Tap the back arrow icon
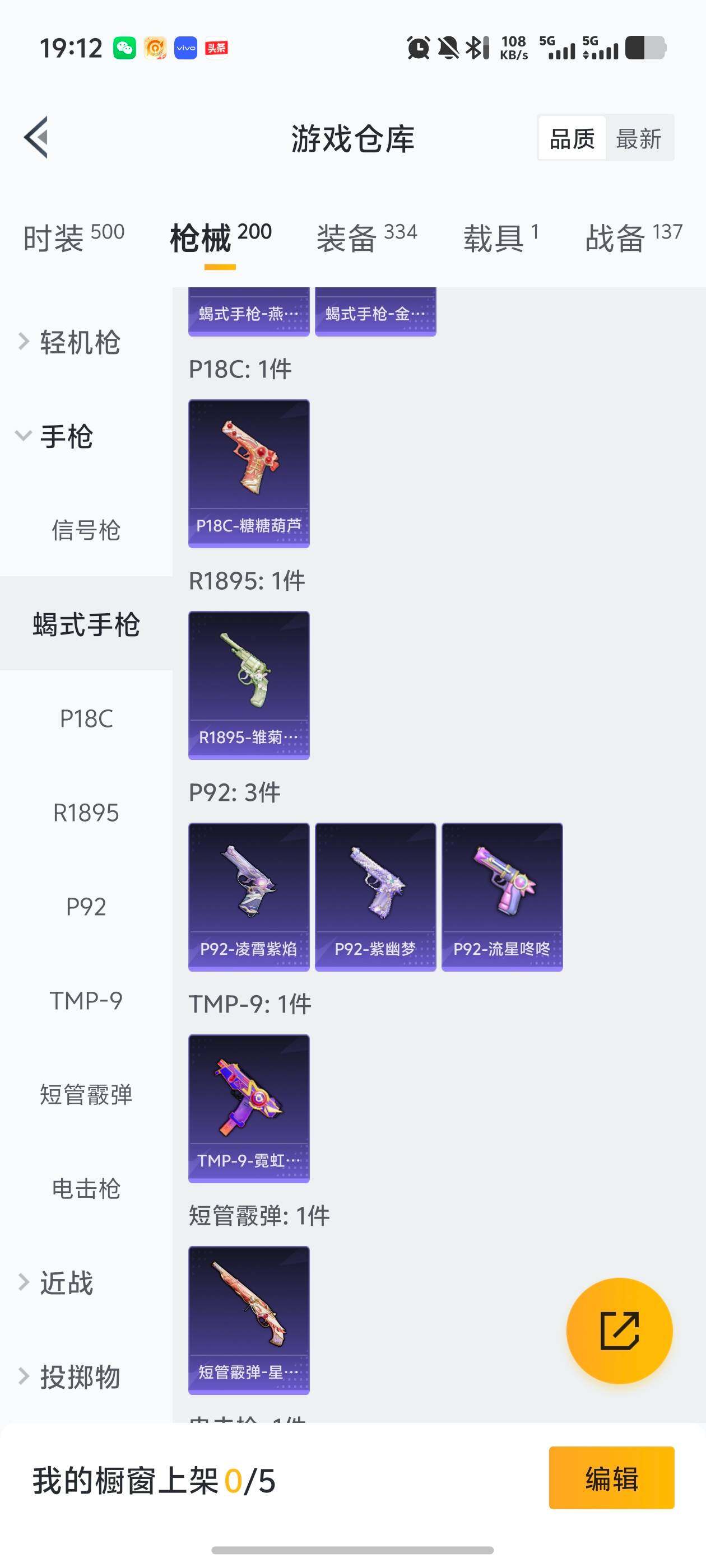 click(x=36, y=138)
